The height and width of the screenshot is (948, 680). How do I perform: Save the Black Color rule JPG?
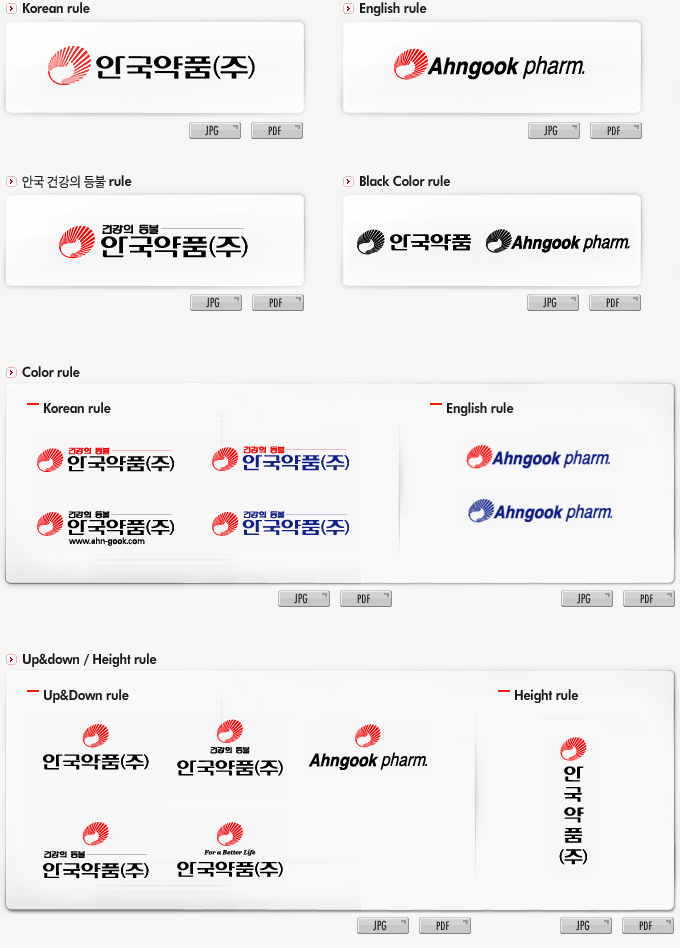[x=552, y=303]
